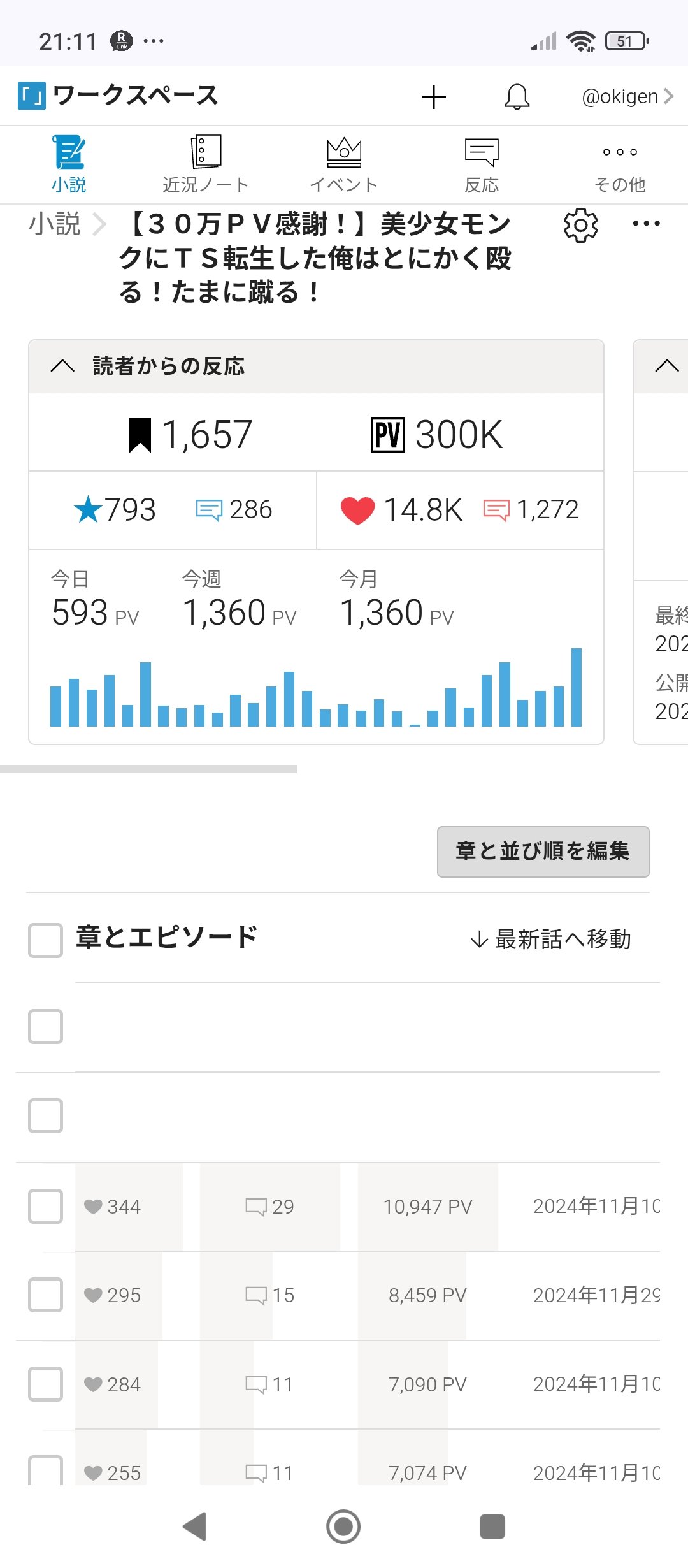The height and width of the screenshot is (1568, 688).
Task: Tap the 章と並び順を編集 button
Action: pos(543,852)
